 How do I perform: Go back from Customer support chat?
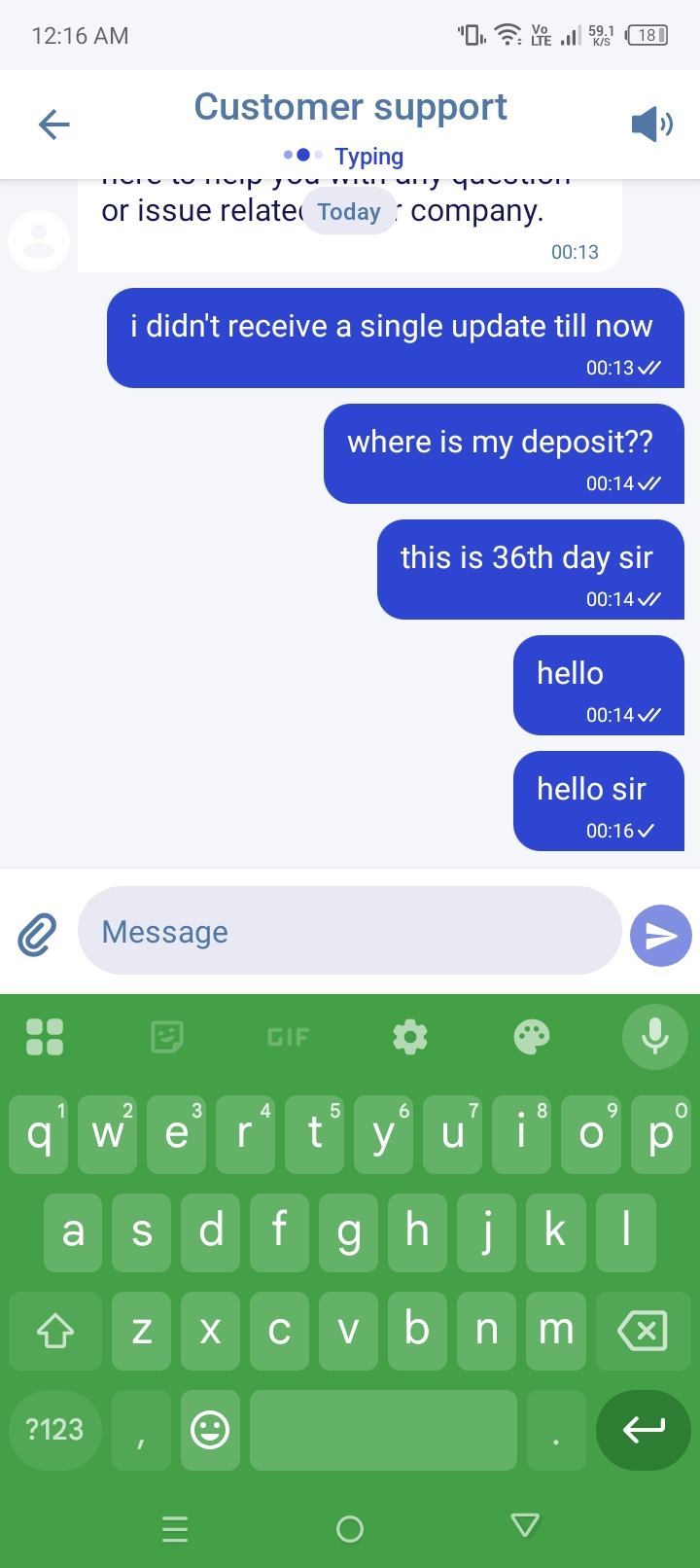pos(54,125)
